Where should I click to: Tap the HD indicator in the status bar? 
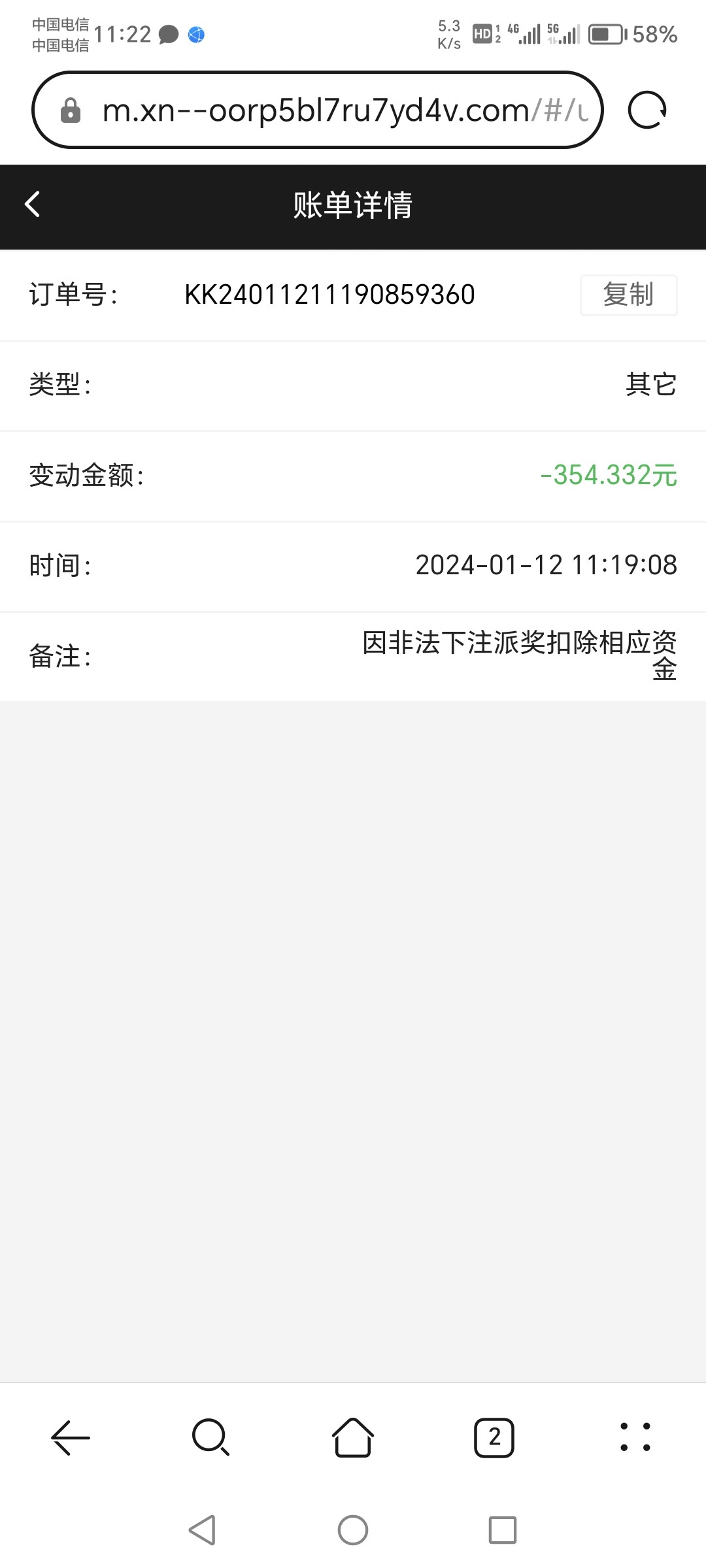(x=482, y=33)
